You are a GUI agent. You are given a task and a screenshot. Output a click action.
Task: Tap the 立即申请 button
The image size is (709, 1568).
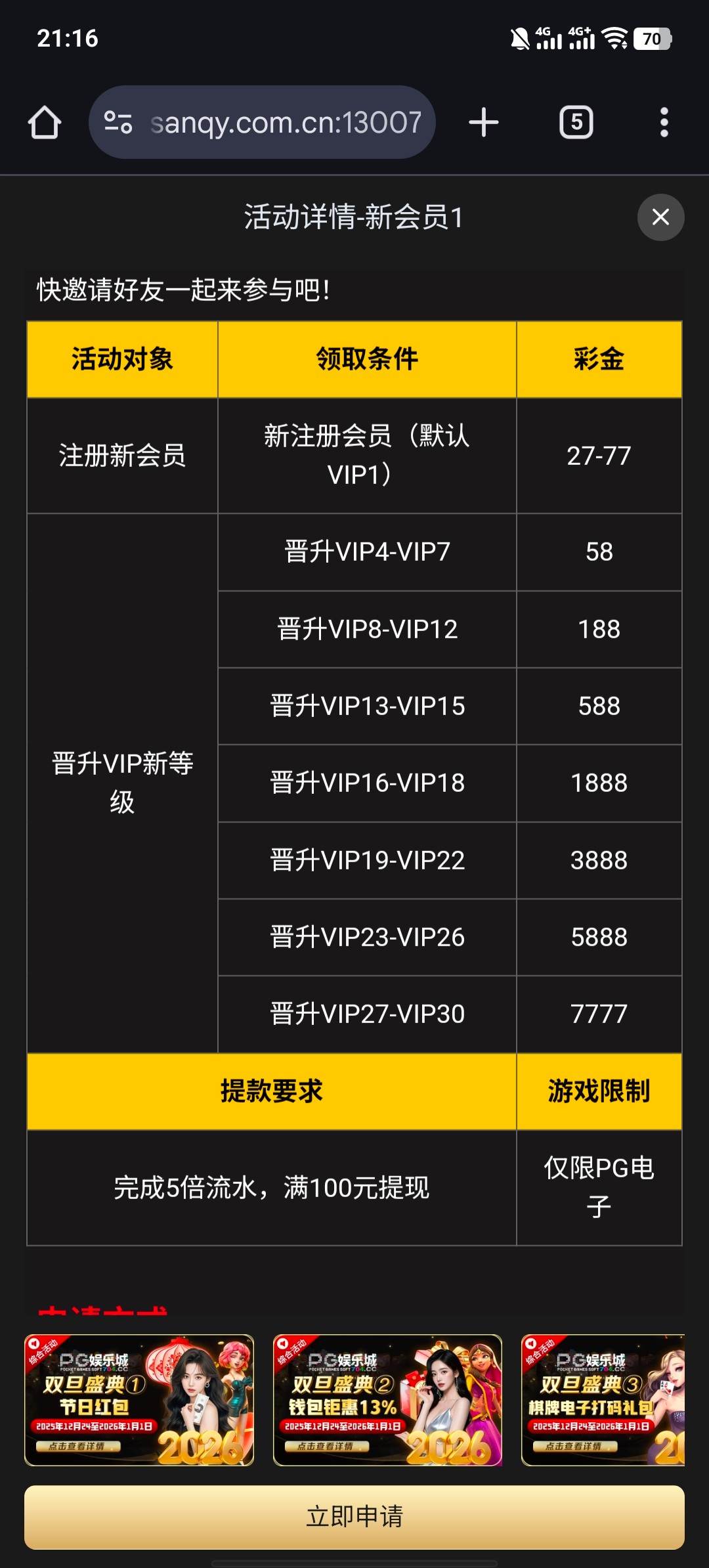click(x=354, y=1516)
